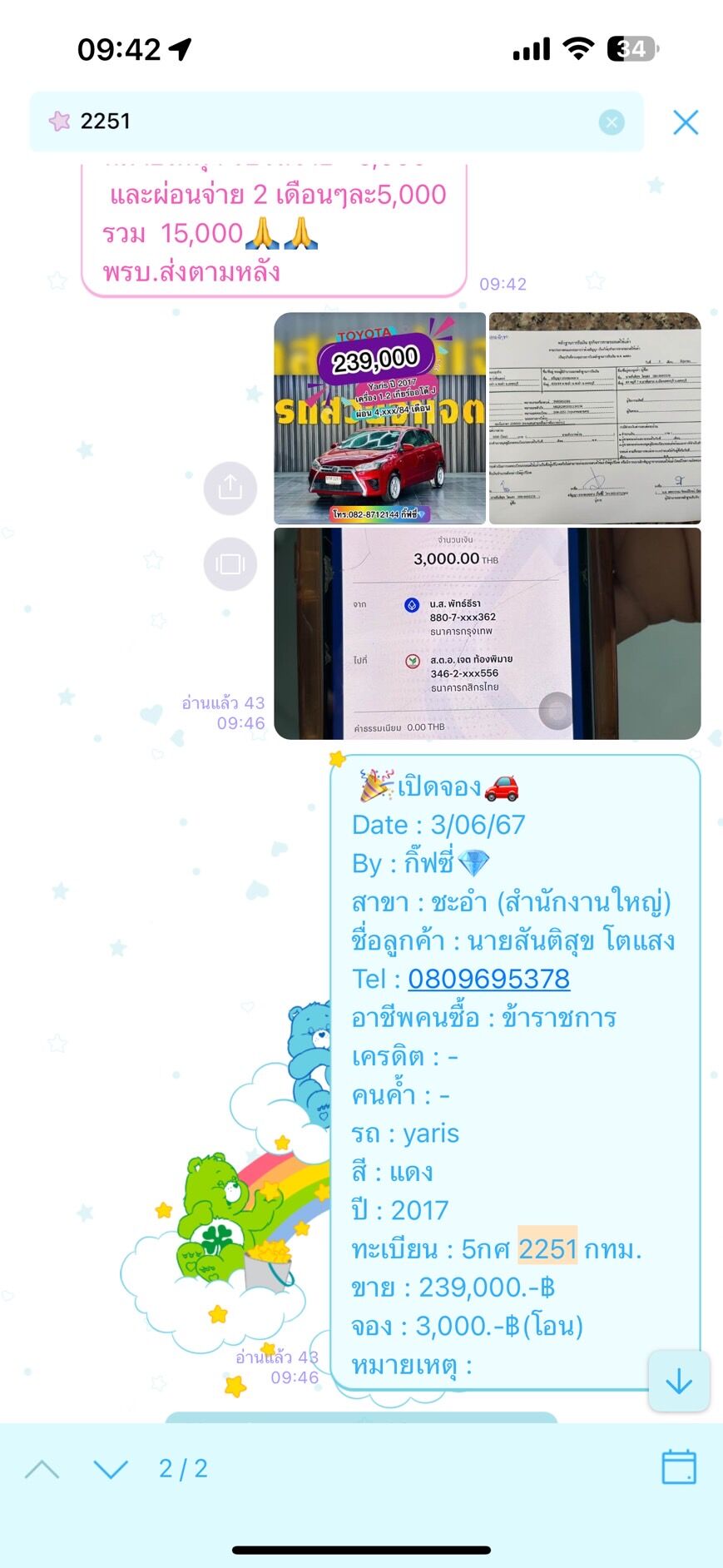Open the contract document photo
Image resolution: width=723 pixels, height=1568 pixels.
point(595,418)
